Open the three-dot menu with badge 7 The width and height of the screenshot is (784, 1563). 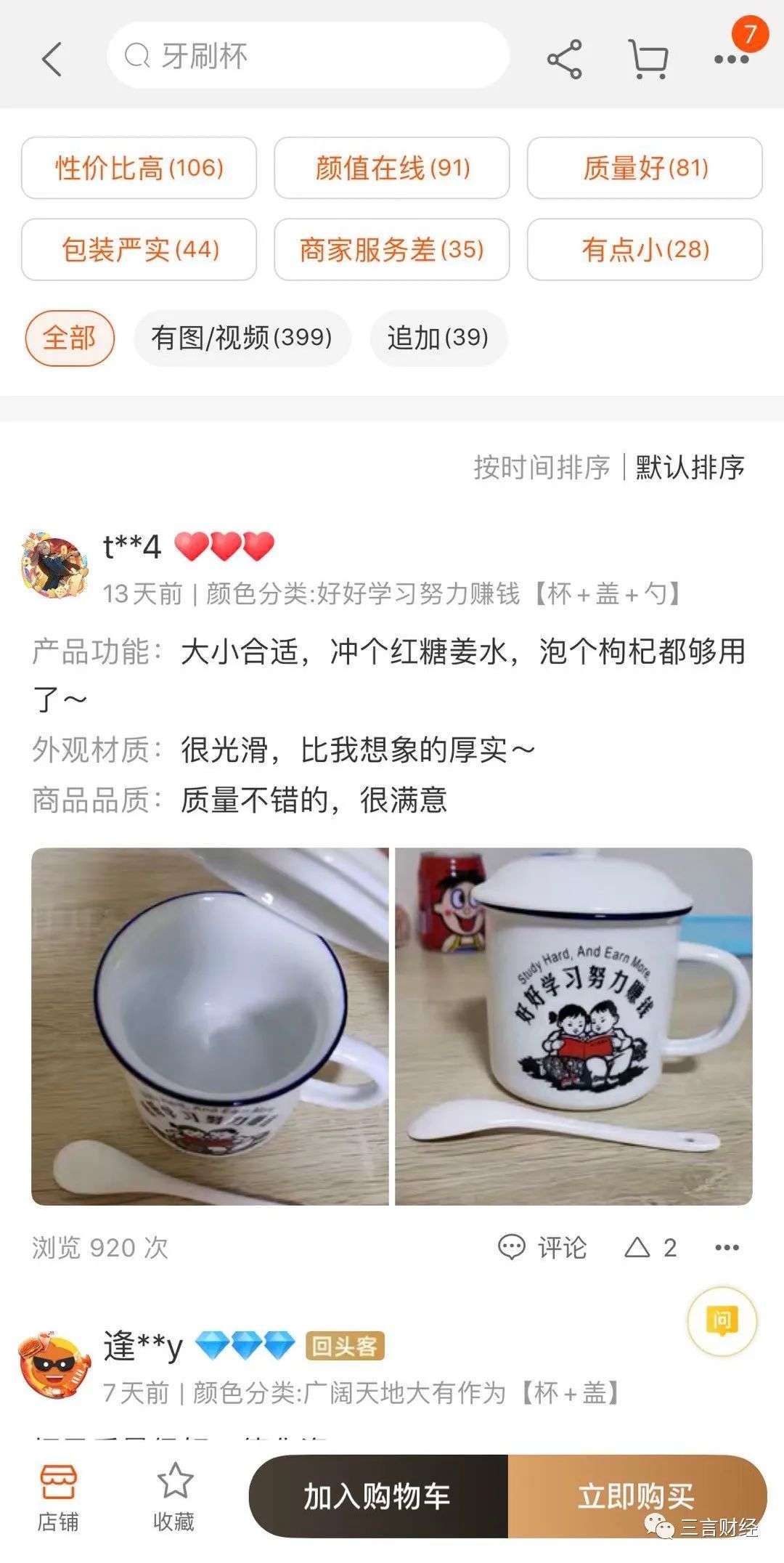732,58
